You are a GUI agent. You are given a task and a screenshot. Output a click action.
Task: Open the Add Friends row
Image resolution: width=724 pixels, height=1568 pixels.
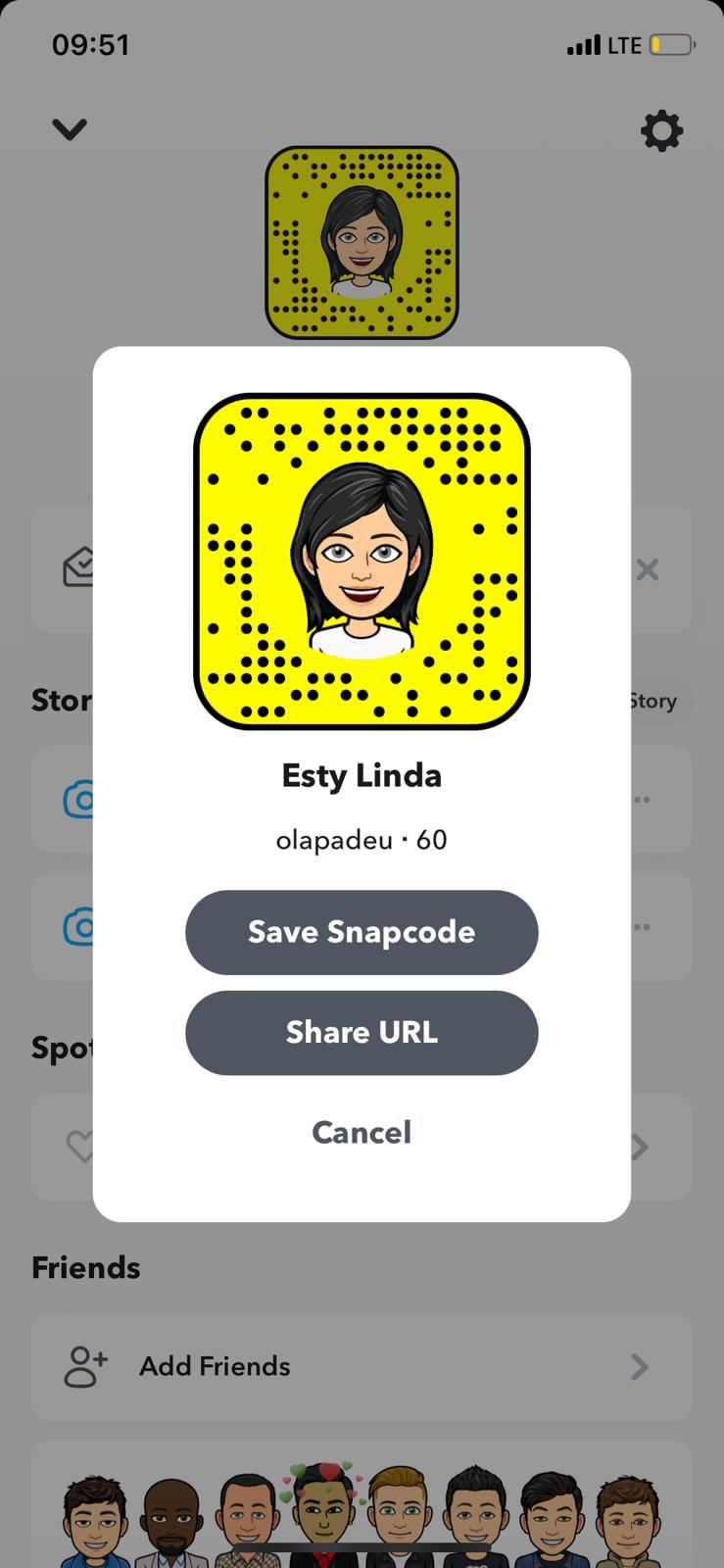(x=361, y=1366)
